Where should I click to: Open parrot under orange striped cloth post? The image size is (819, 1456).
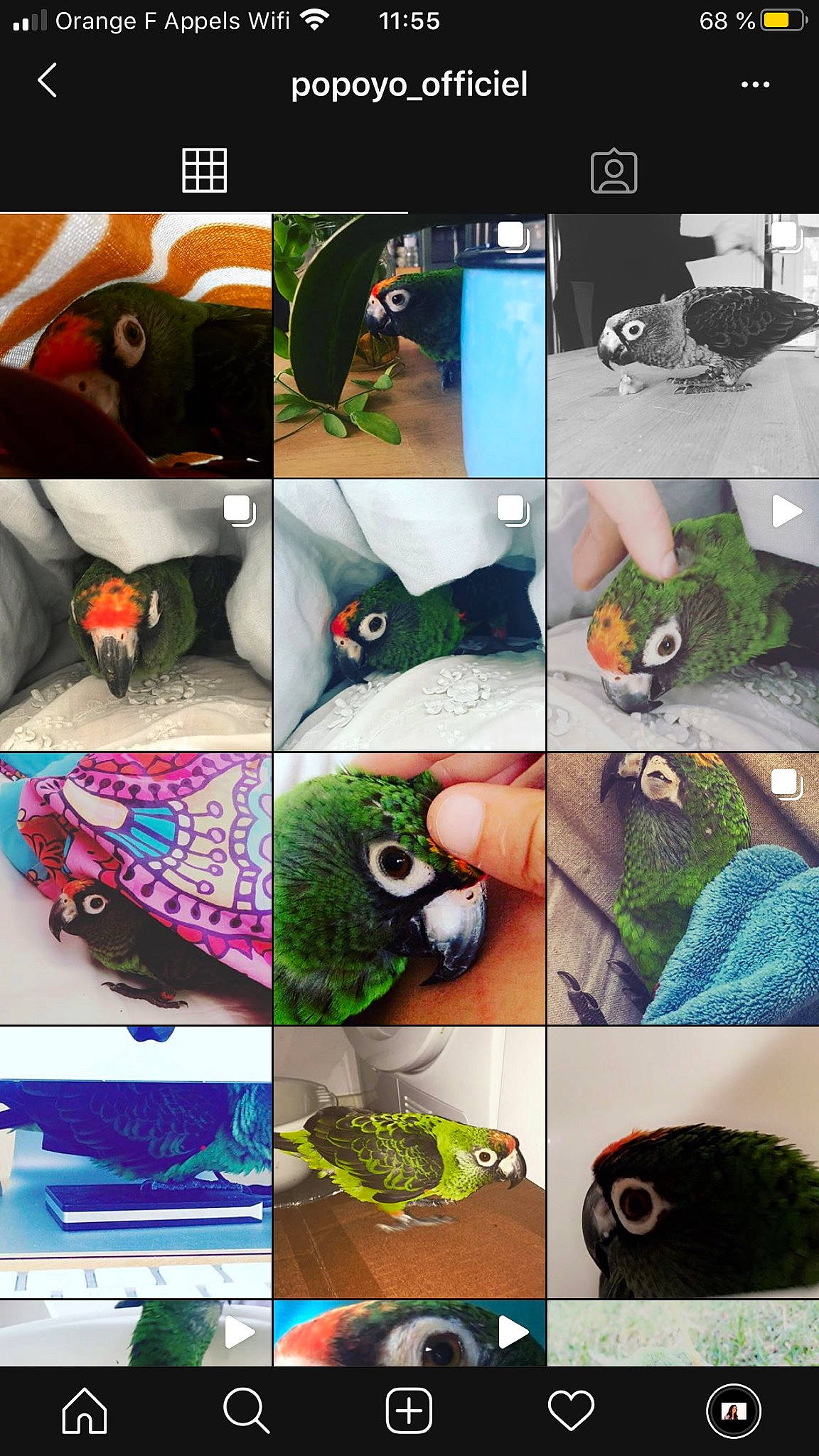click(135, 346)
